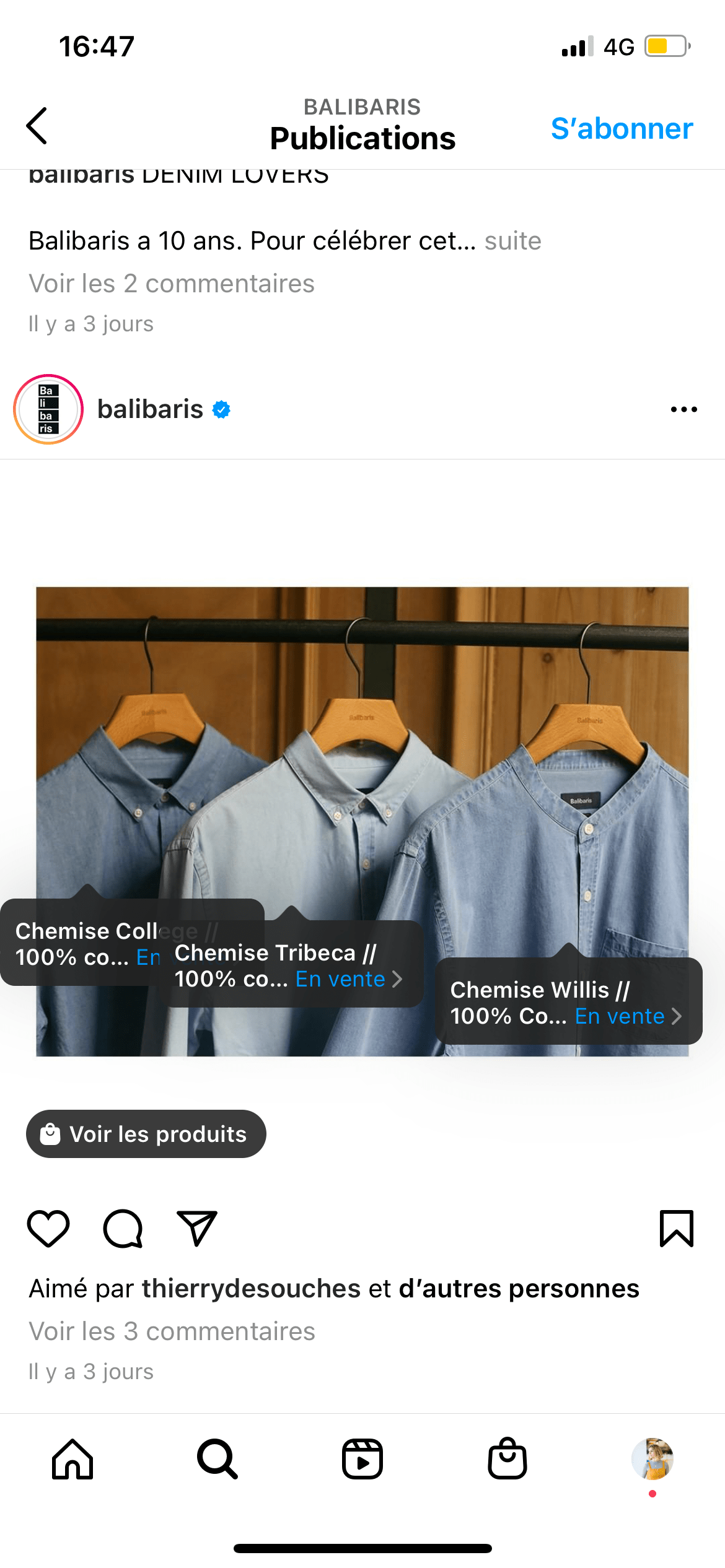Open the balibaris username link
The height and width of the screenshot is (1568, 725).
tap(151, 409)
